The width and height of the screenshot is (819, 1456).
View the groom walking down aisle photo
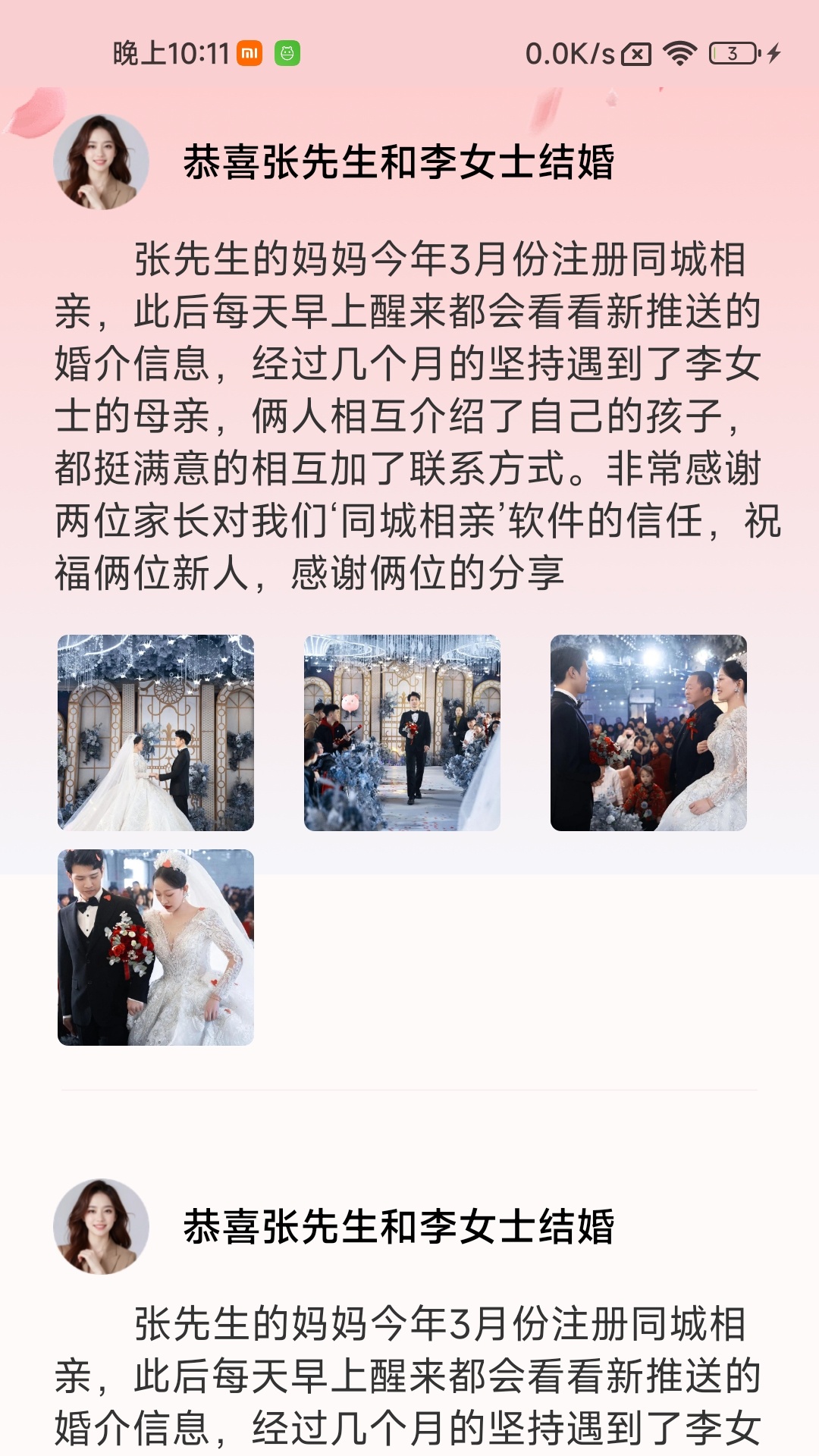(402, 733)
